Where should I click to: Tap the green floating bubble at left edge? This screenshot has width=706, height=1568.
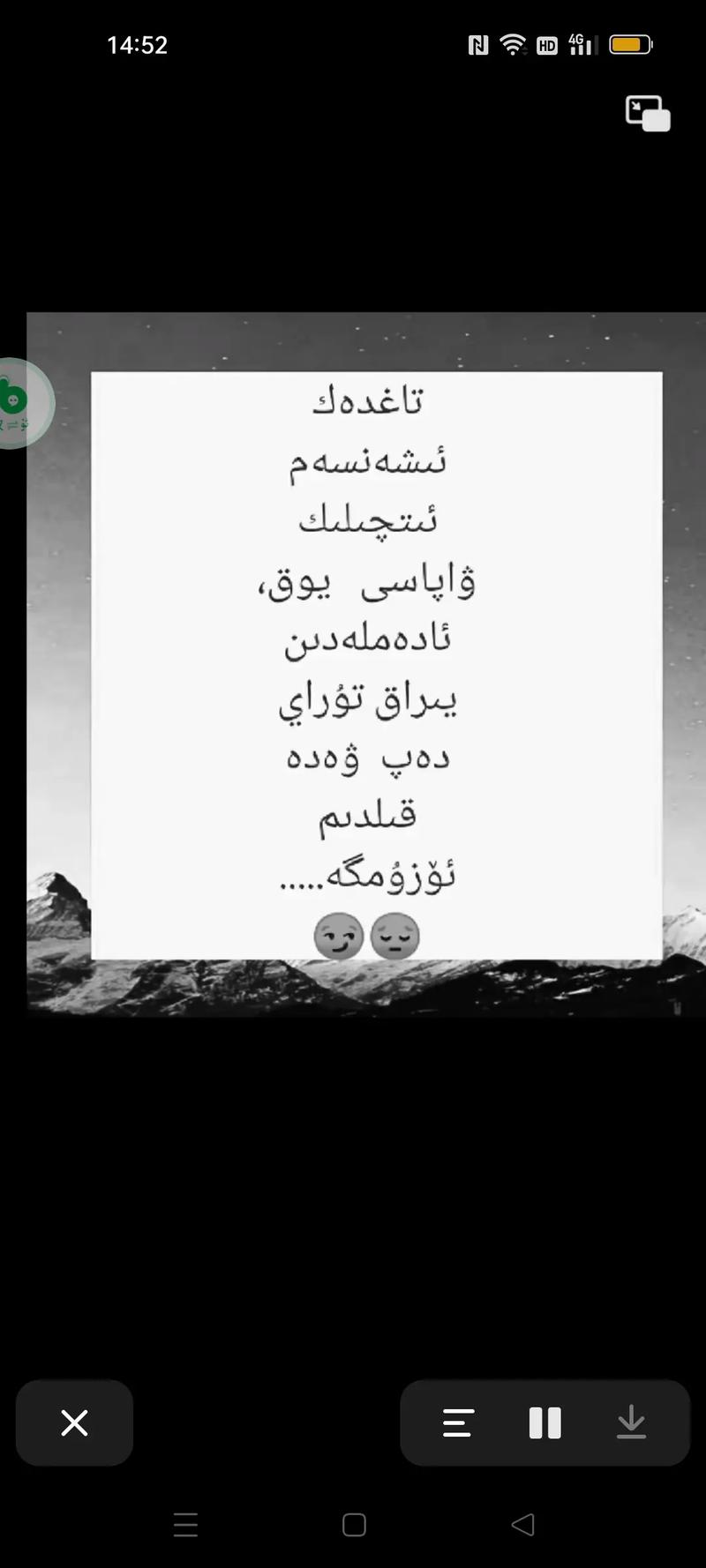[x=19, y=404]
